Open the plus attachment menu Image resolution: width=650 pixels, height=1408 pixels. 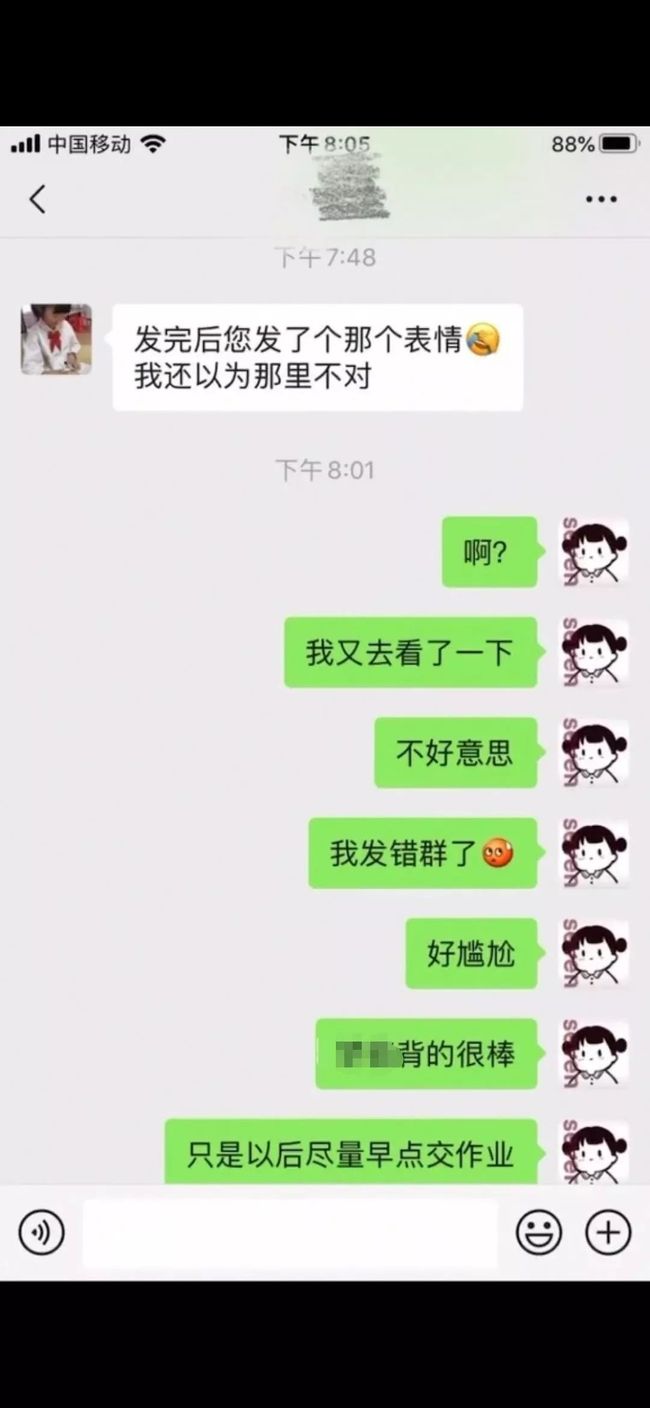[608, 1232]
